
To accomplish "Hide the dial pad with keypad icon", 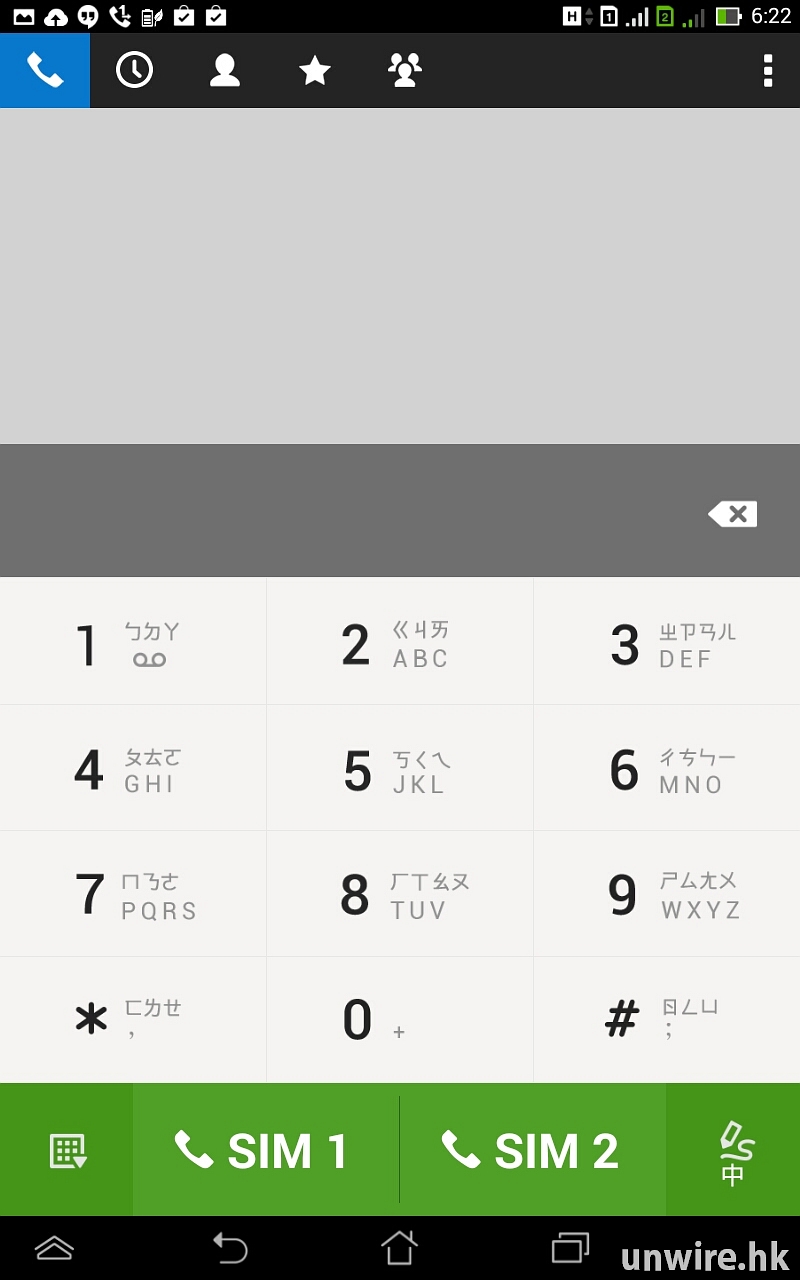I will click(67, 1150).
